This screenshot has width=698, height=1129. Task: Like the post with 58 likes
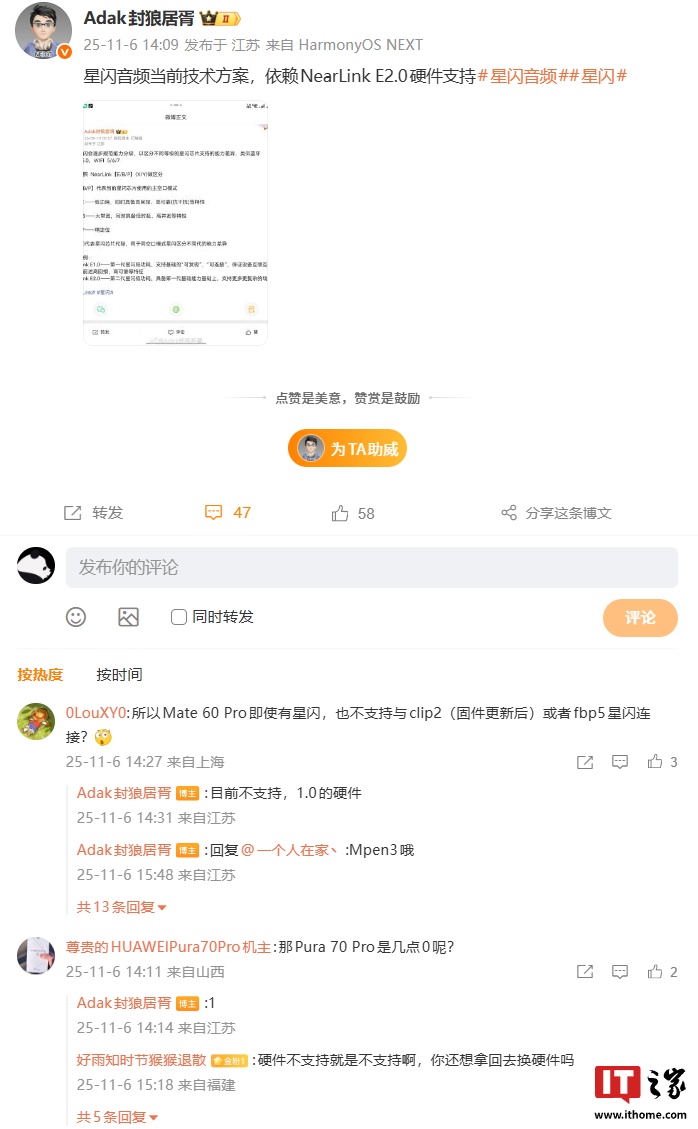point(352,513)
